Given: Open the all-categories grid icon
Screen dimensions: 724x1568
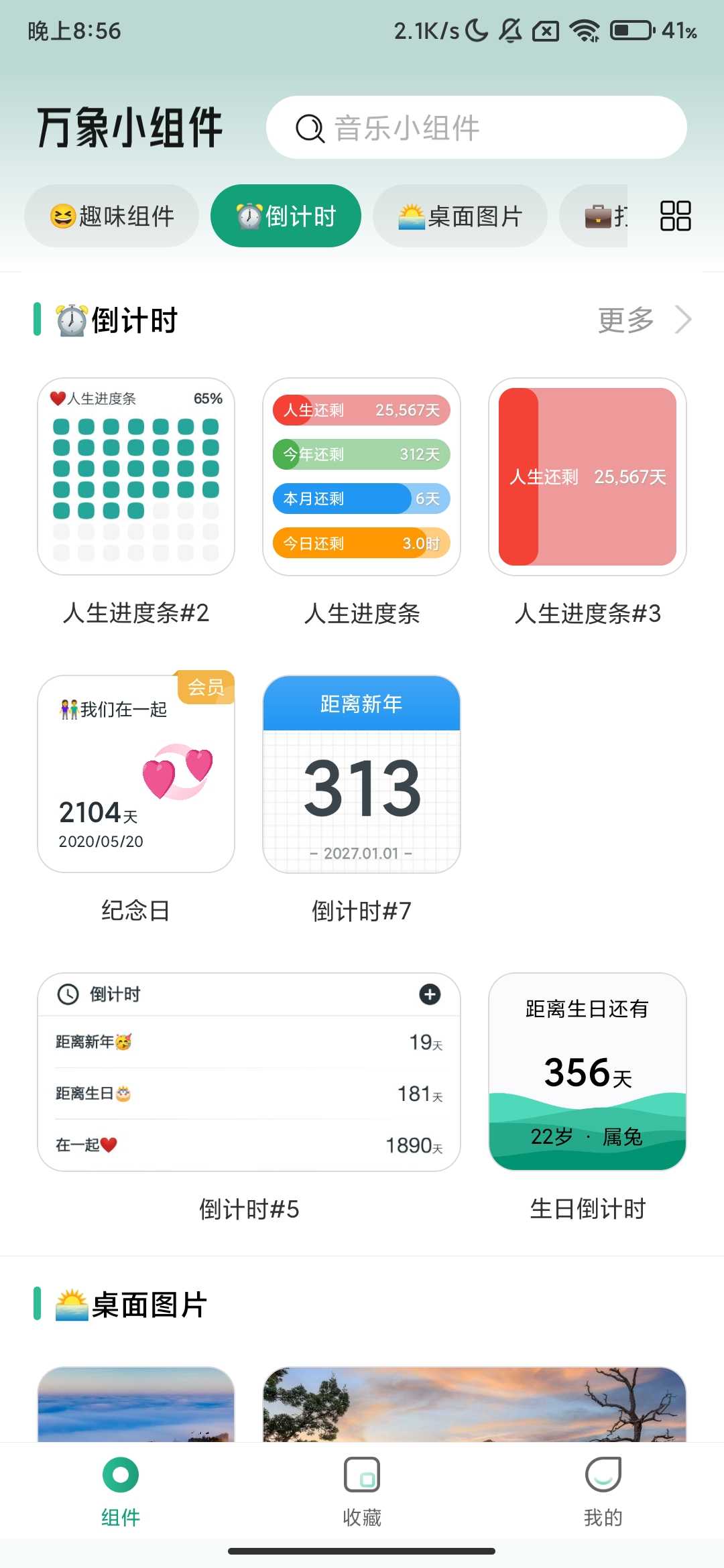Looking at the screenshot, I should [x=675, y=216].
